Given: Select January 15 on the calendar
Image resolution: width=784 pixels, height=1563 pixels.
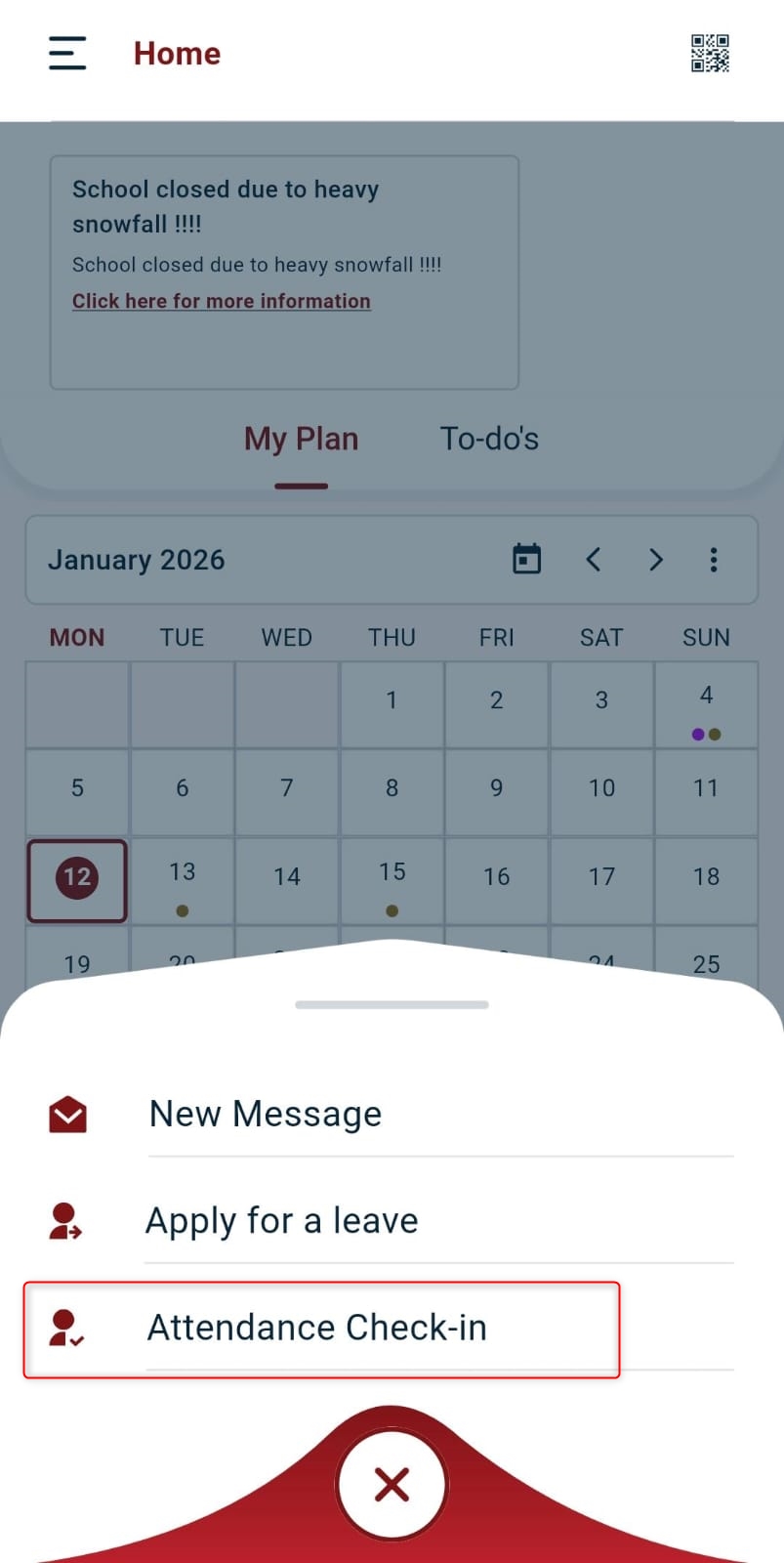Looking at the screenshot, I should point(392,879).
